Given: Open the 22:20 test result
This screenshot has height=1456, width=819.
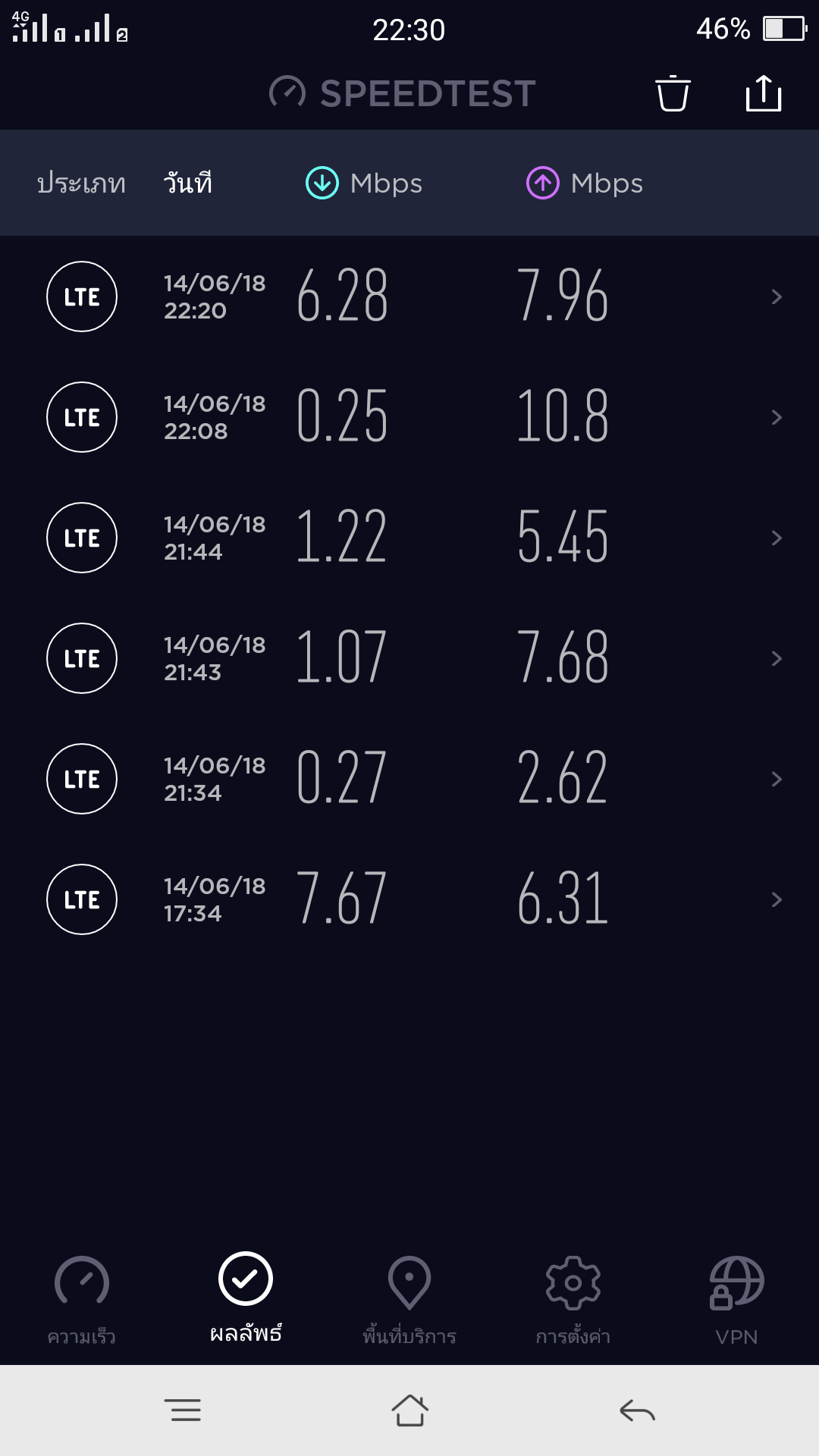Looking at the screenshot, I should click(x=409, y=297).
